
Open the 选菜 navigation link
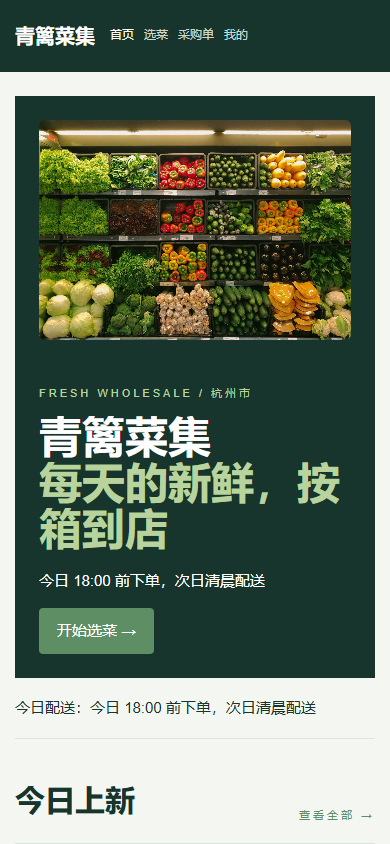(156, 35)
